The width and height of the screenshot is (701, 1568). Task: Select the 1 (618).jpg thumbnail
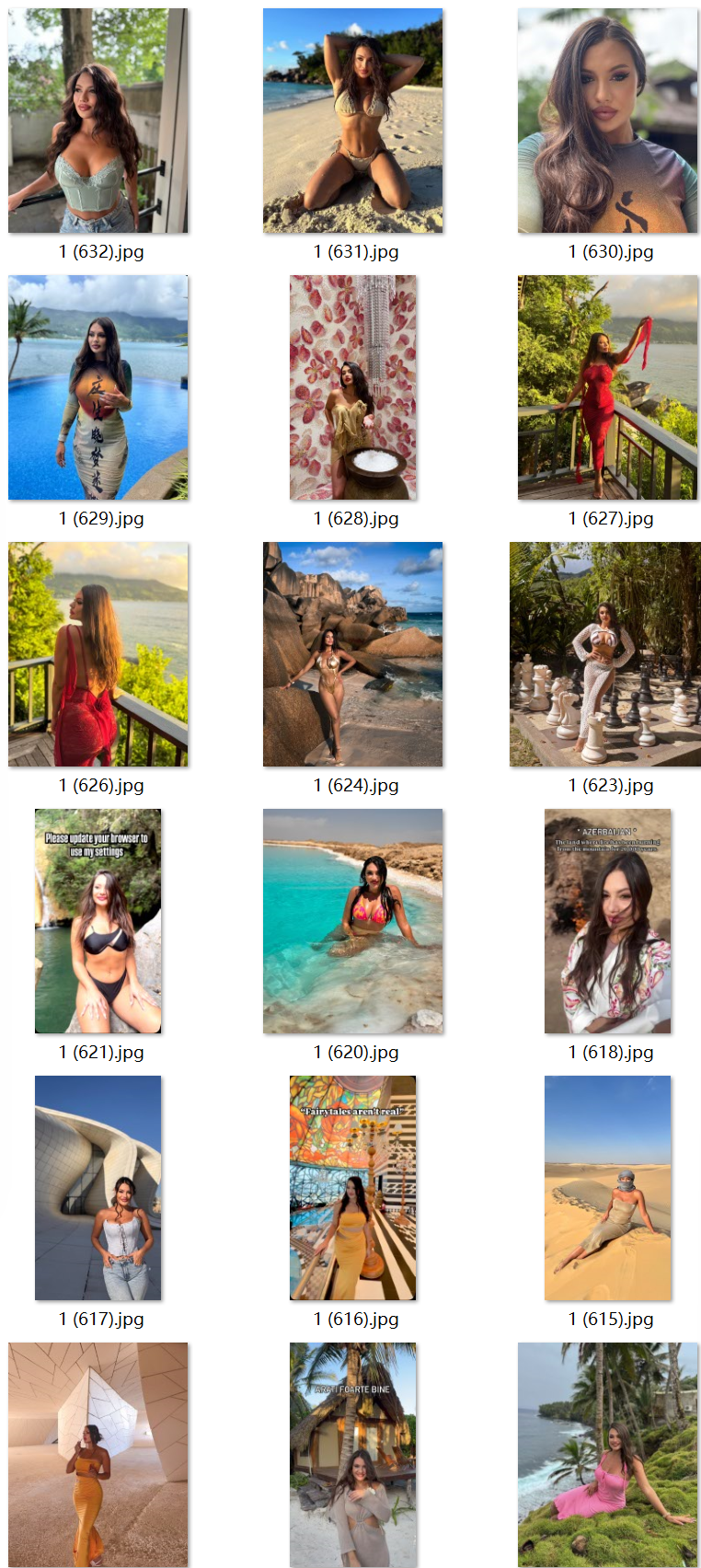[607, 921]
